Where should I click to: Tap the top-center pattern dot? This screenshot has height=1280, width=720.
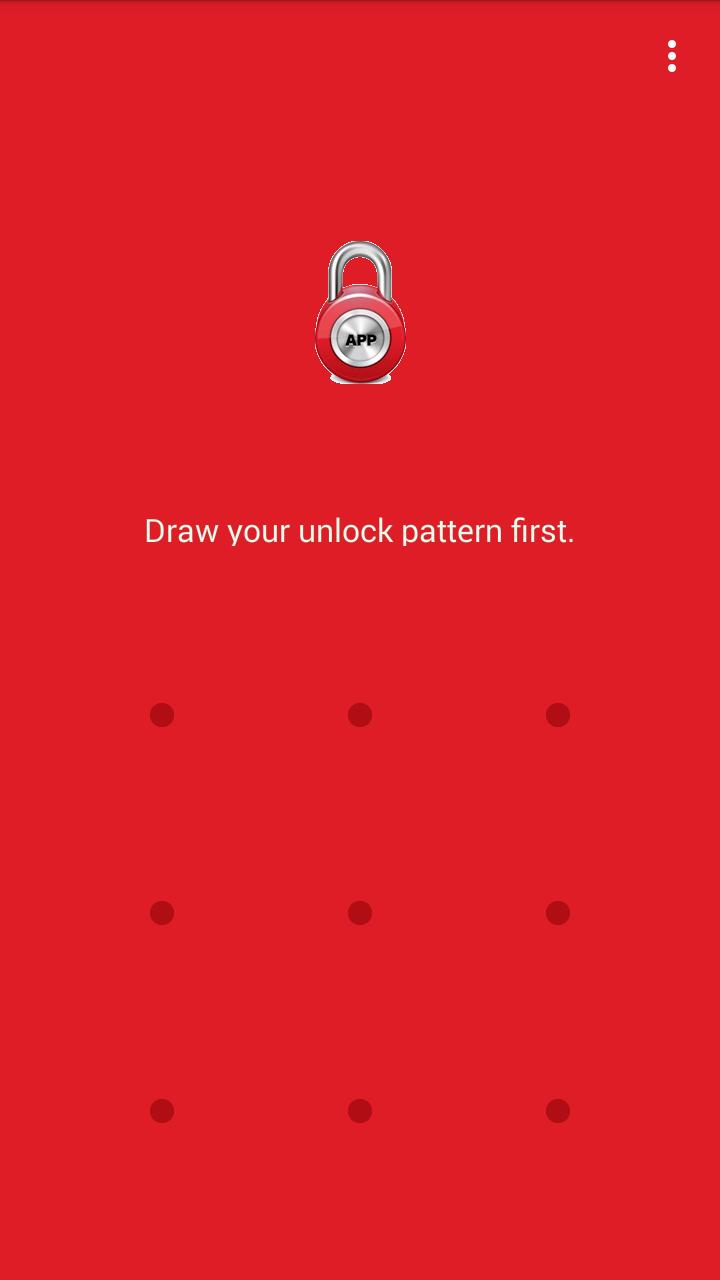[x=360, y=715]
